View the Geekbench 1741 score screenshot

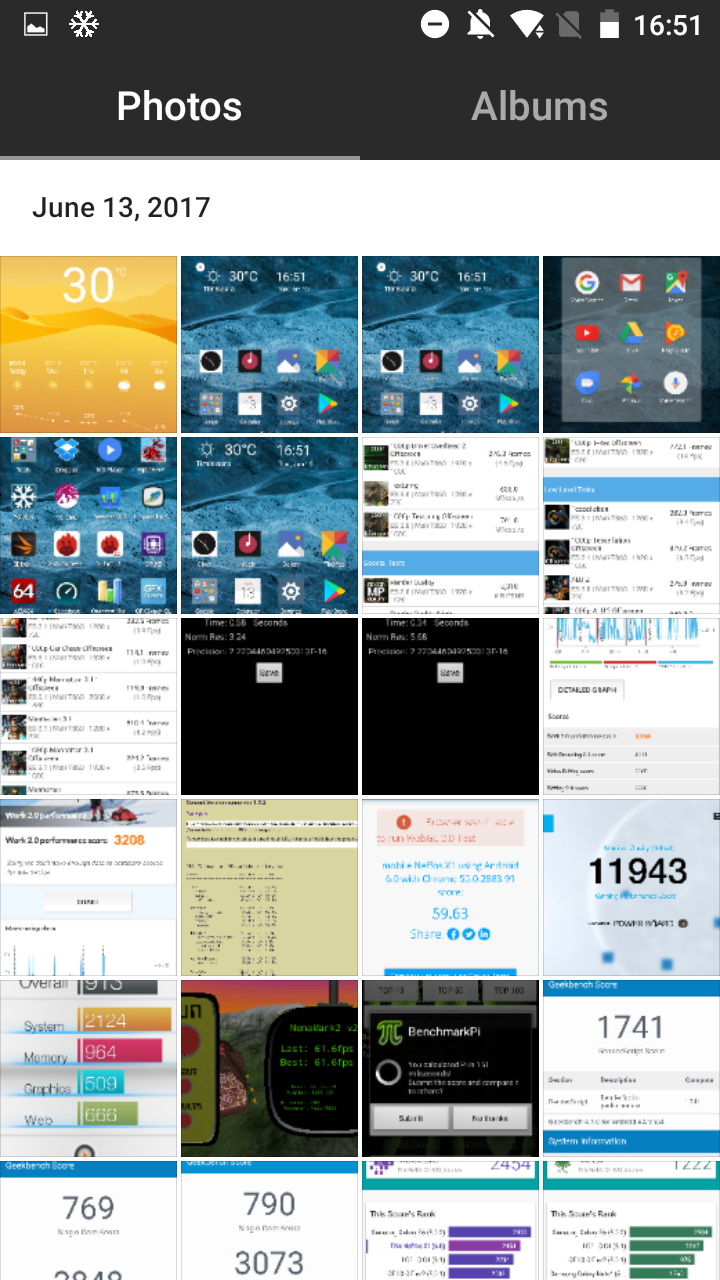tap(631, 1068)
